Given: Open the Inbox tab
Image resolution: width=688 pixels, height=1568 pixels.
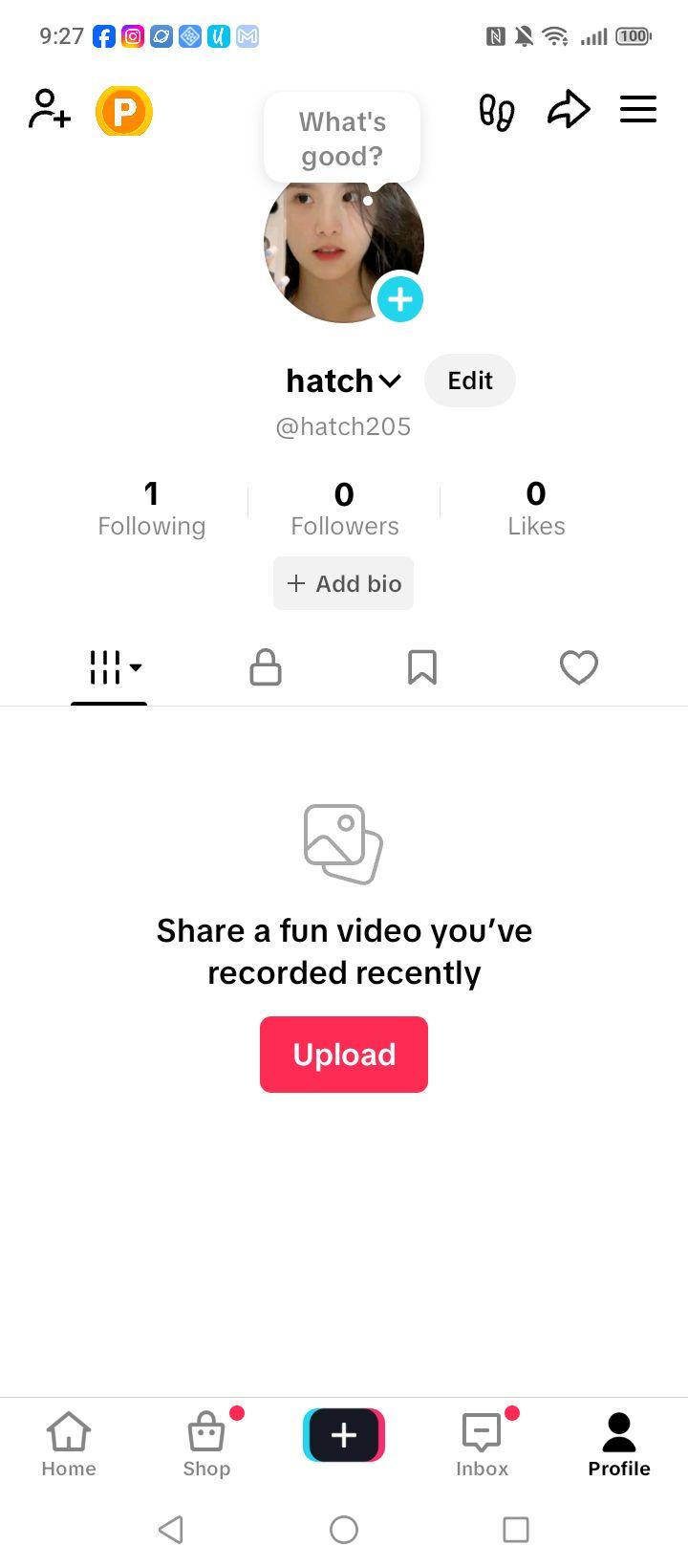Looking at the screenshot, I should (x=482, y=1445).
